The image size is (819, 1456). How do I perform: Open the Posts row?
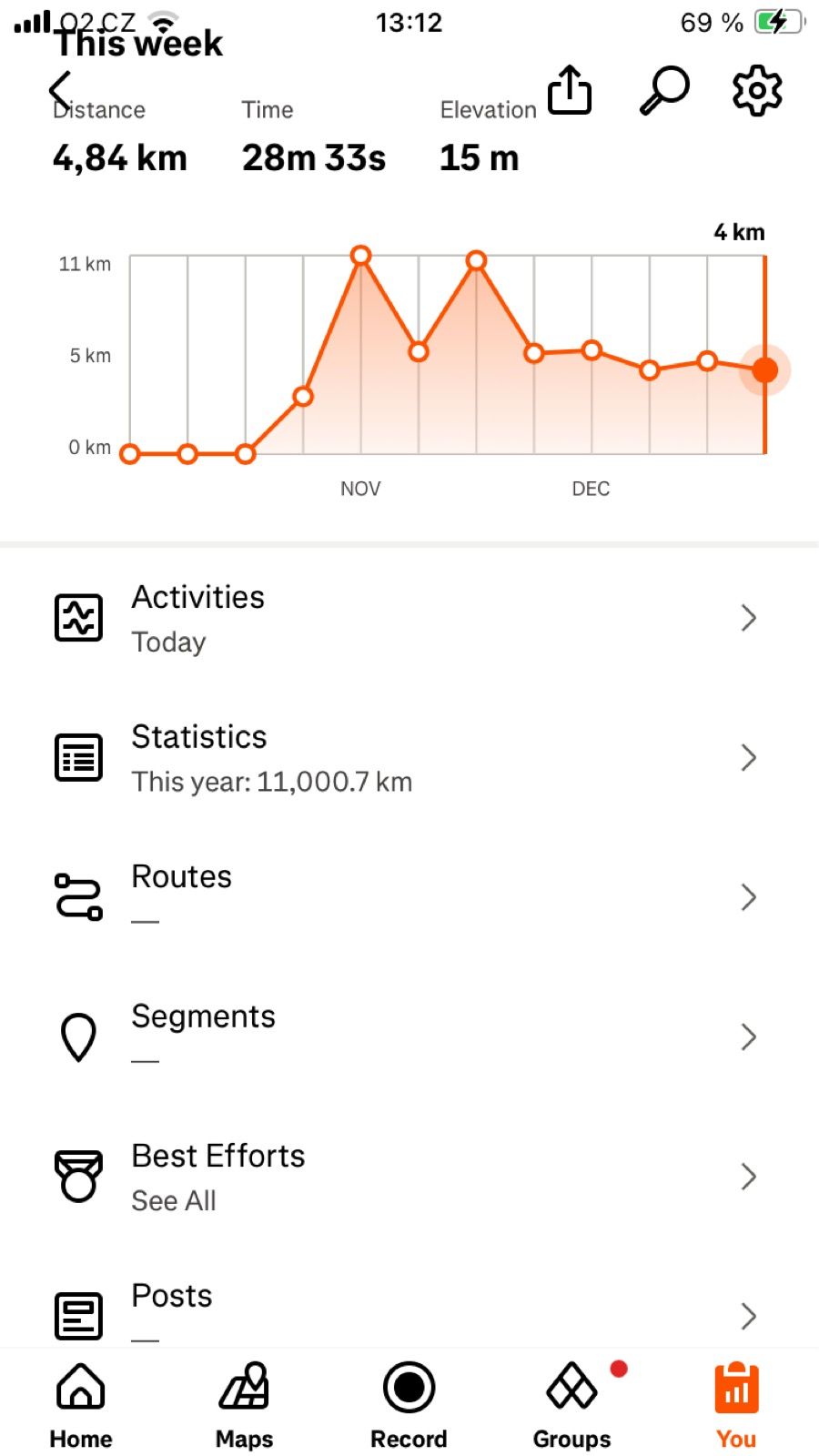click(408, 1315)
